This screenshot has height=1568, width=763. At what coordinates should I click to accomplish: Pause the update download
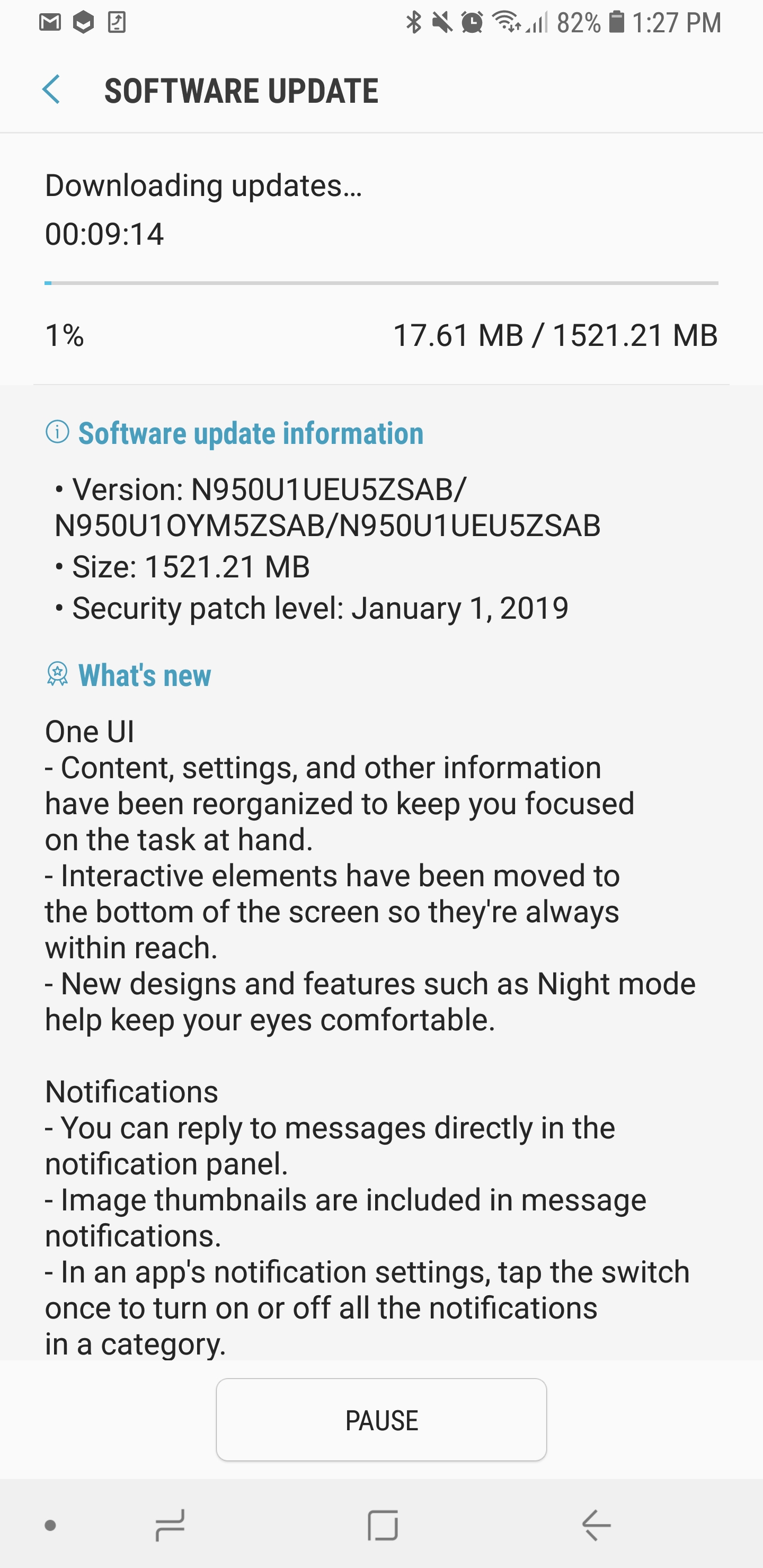381,1420
